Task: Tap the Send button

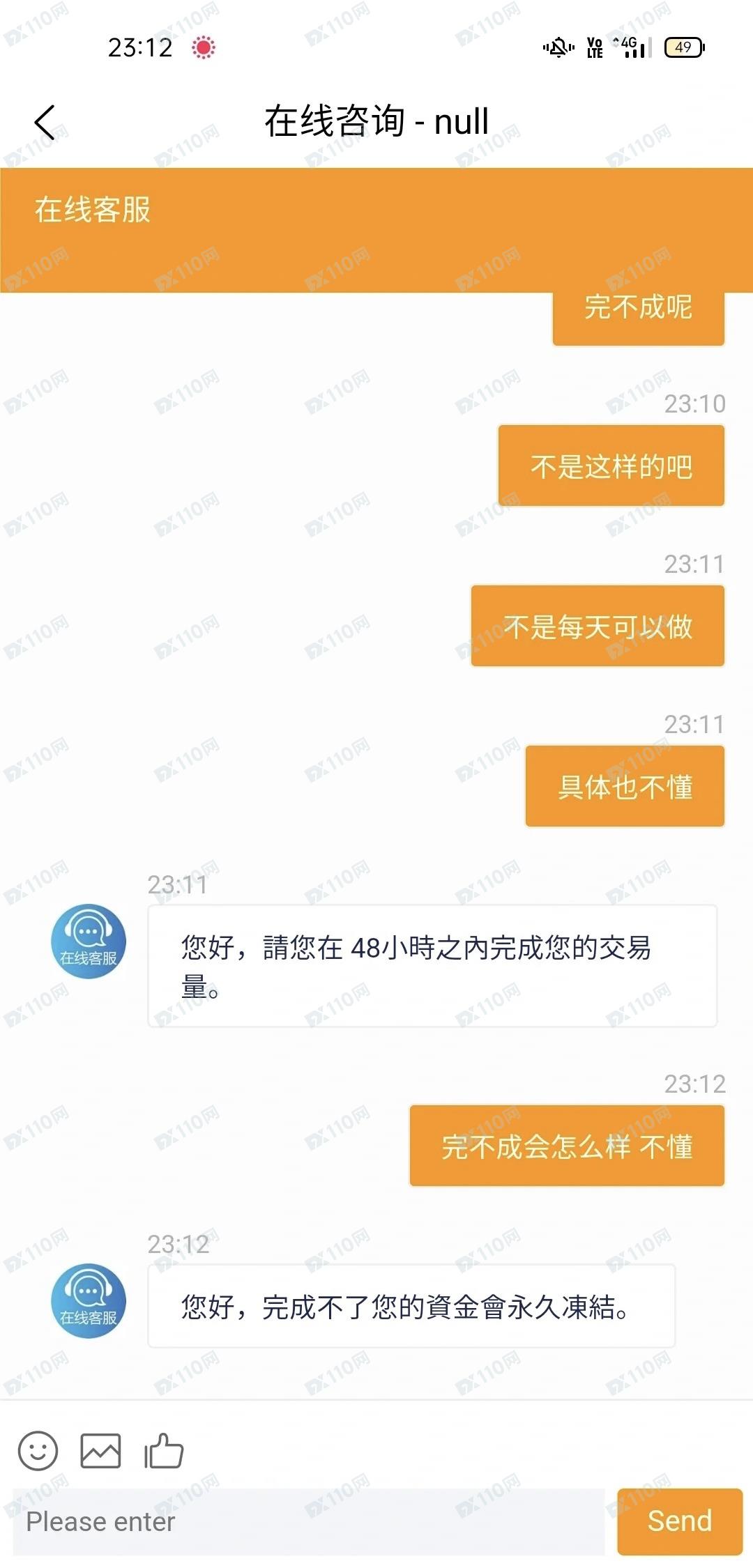Action: click(679, 1521)
